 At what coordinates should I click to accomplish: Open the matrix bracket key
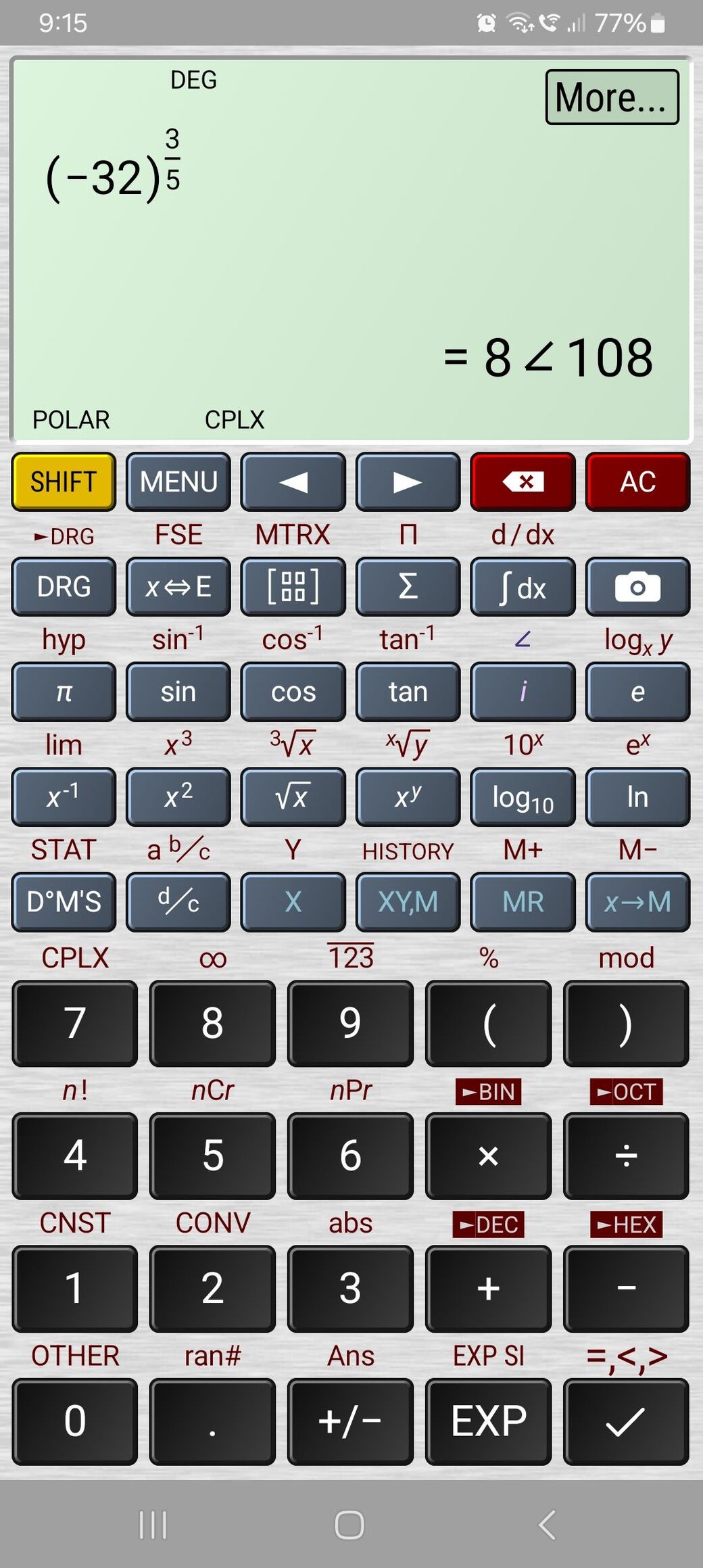(x=293, y=586)
